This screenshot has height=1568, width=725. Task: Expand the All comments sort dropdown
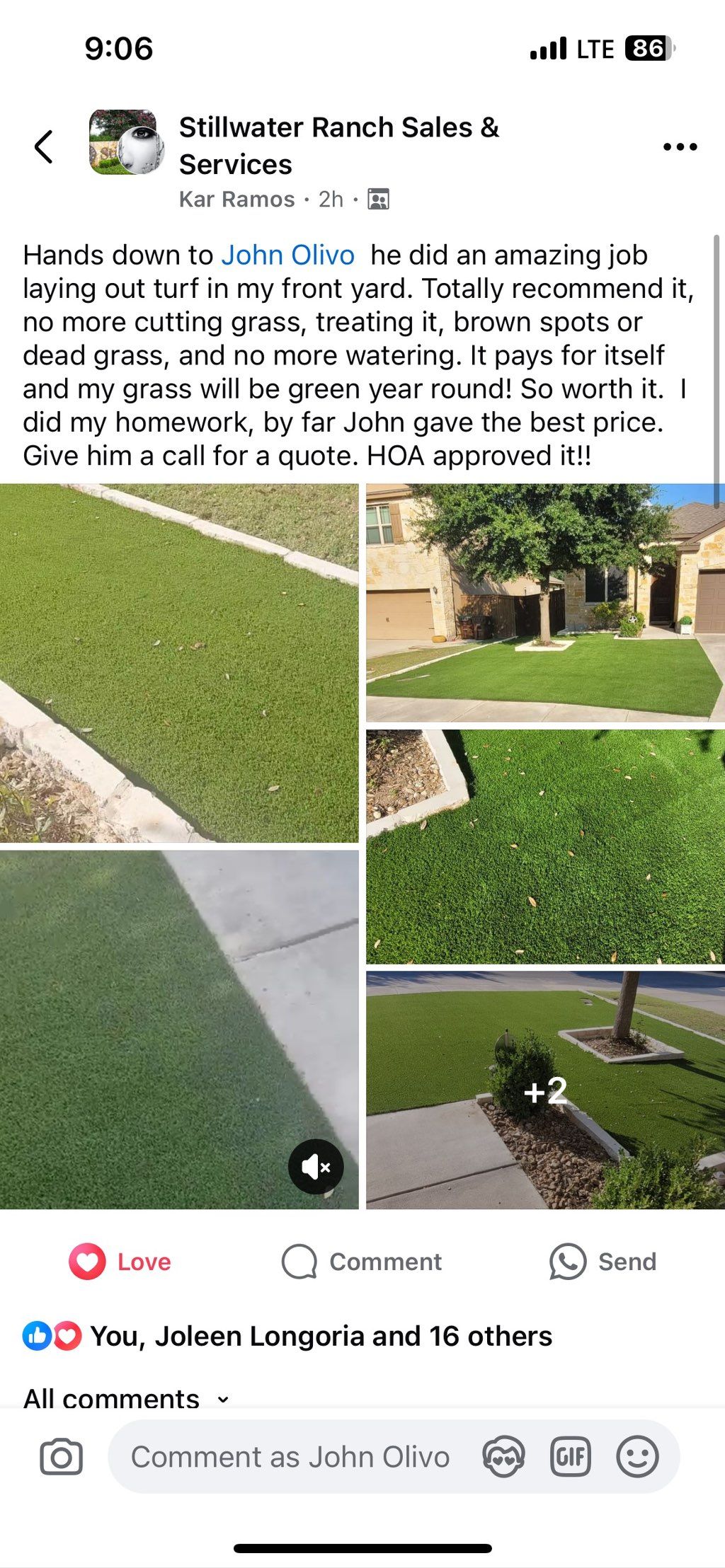pos(126,1398)
